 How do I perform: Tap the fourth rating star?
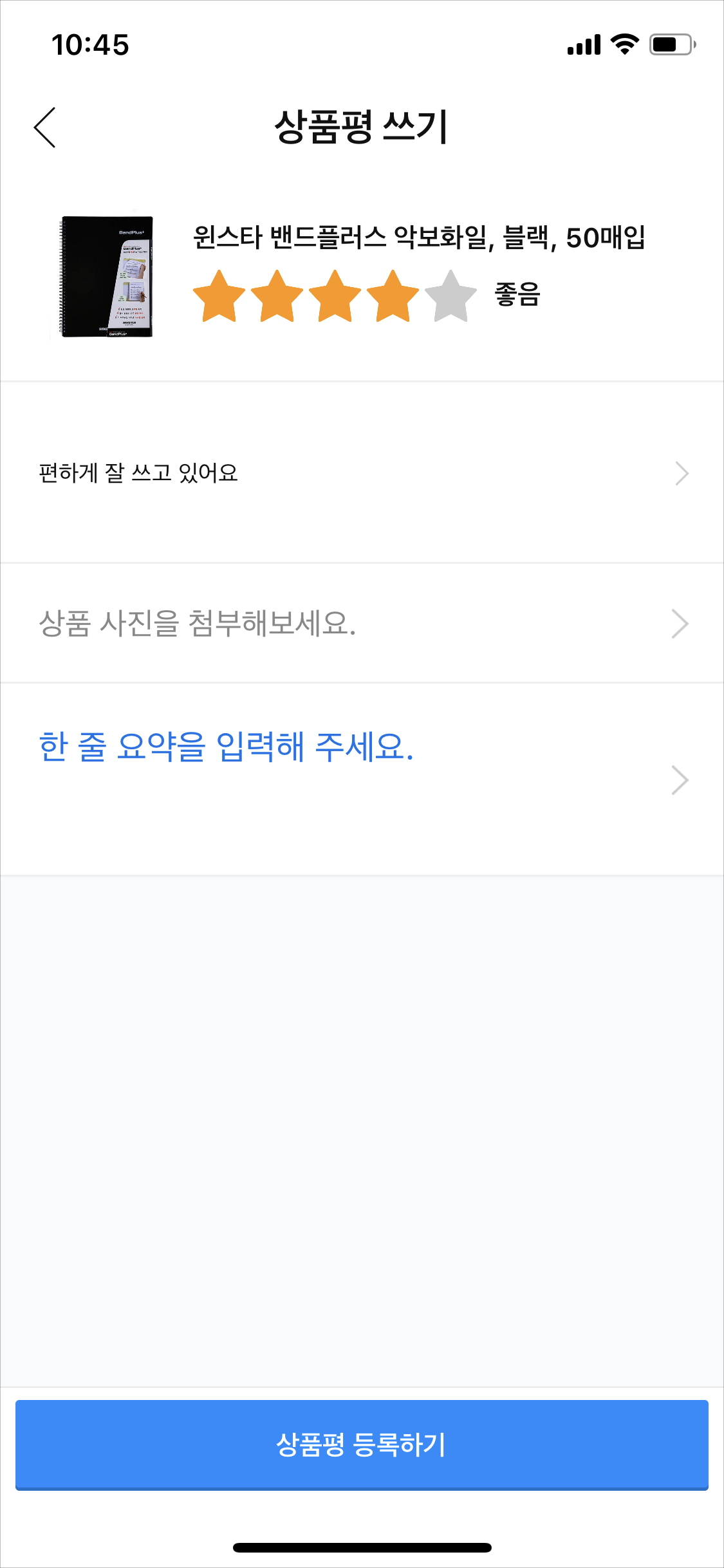392,298
